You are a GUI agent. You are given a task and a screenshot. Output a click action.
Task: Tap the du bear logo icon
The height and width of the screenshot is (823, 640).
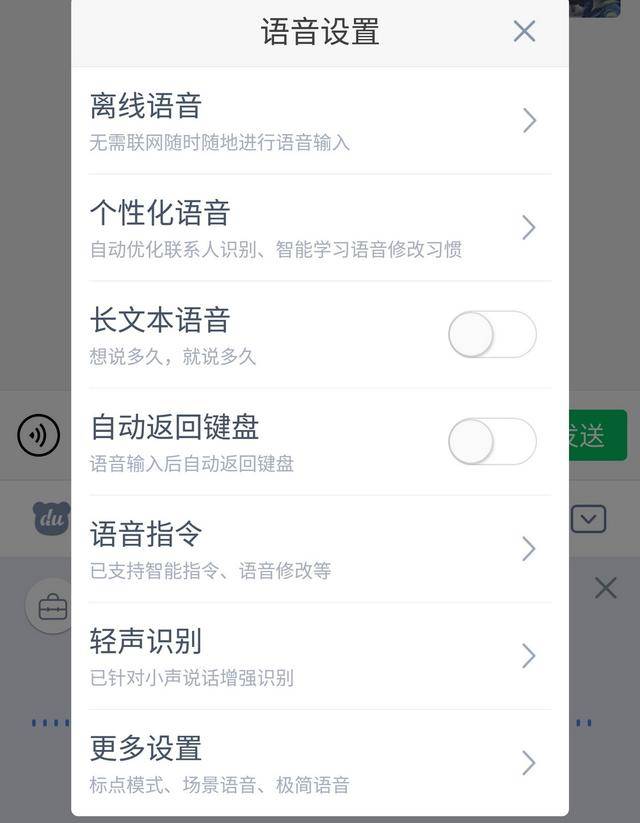point(51,518)
